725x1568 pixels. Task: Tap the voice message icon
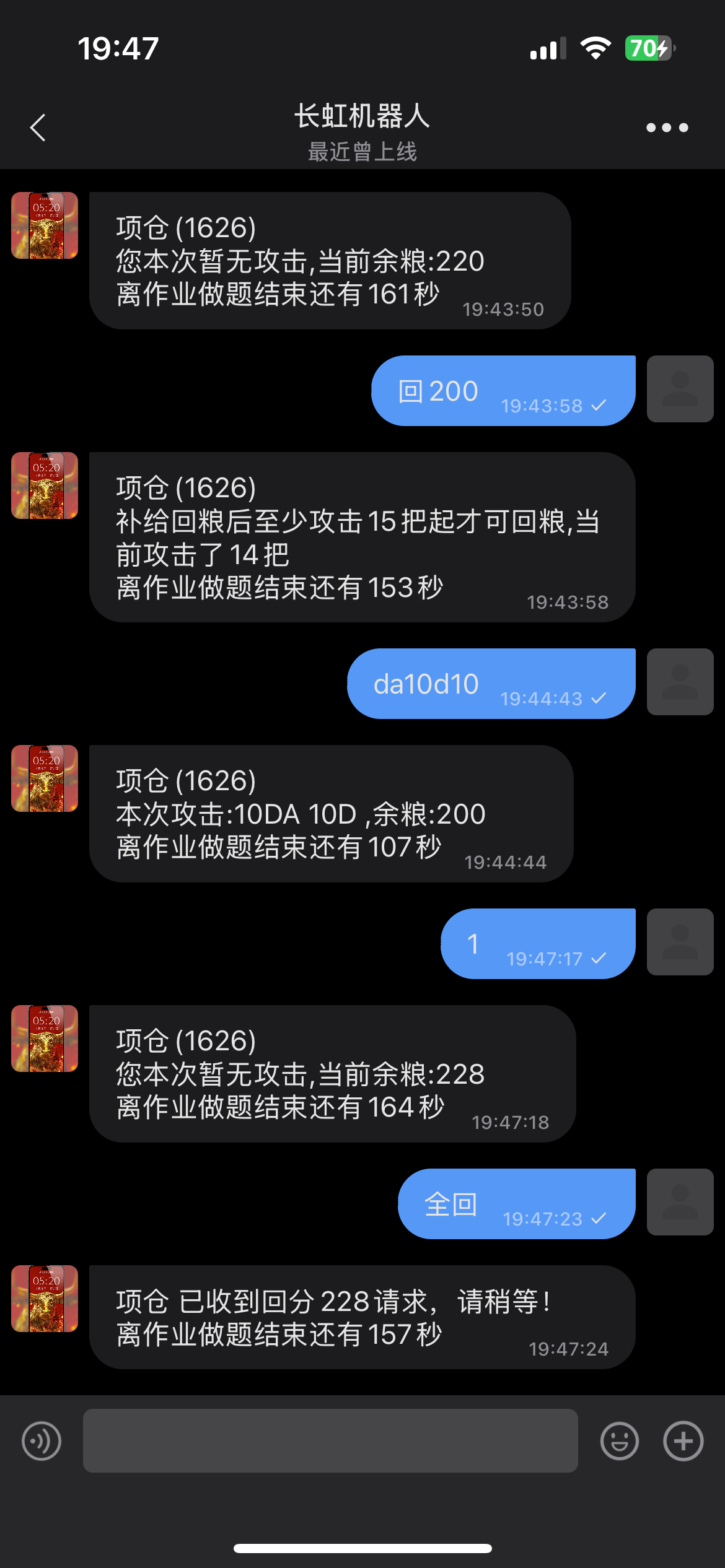(42, 1441)
